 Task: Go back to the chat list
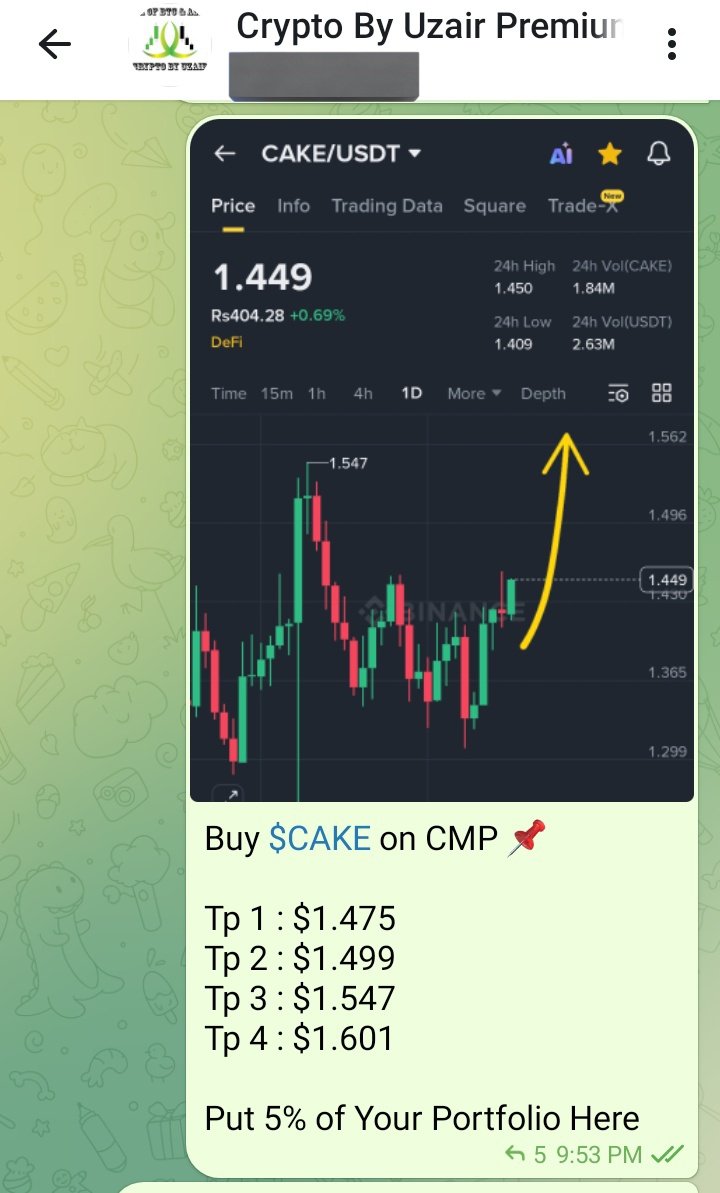tap(55, 44)
